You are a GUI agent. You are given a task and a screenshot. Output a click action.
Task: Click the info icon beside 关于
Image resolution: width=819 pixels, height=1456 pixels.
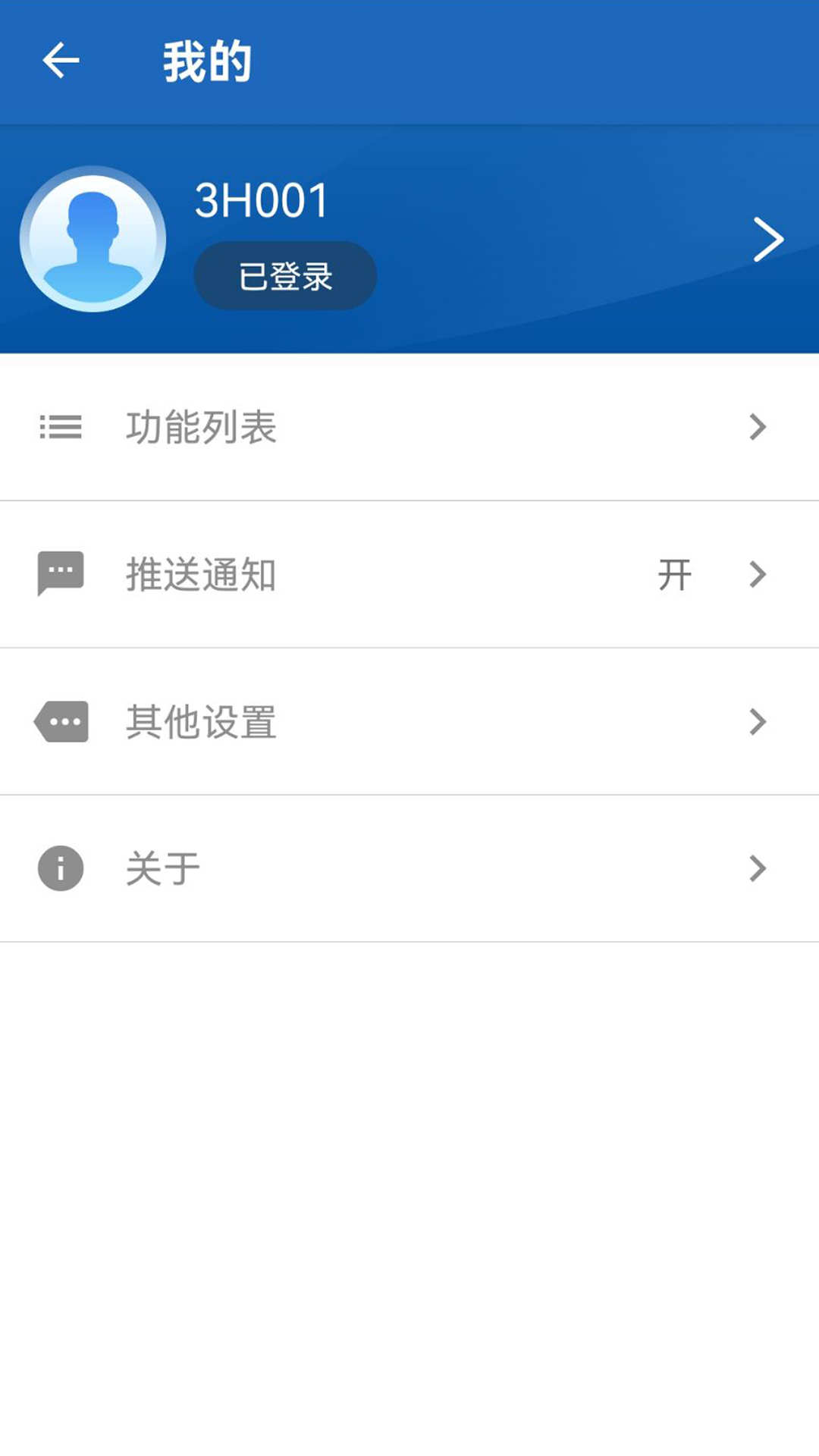tap(60, 868)
